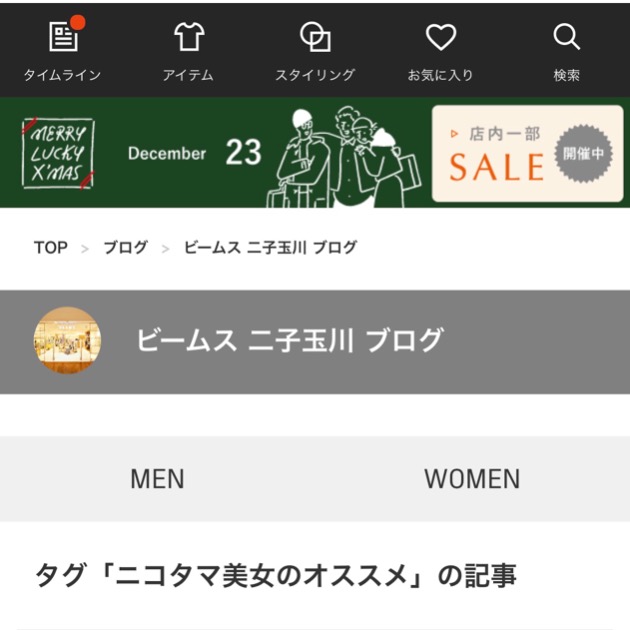Open the ブログ breadcrumb link
This screenshot has width=630, height=630.
pyautogui.click(x=125, y=248)
